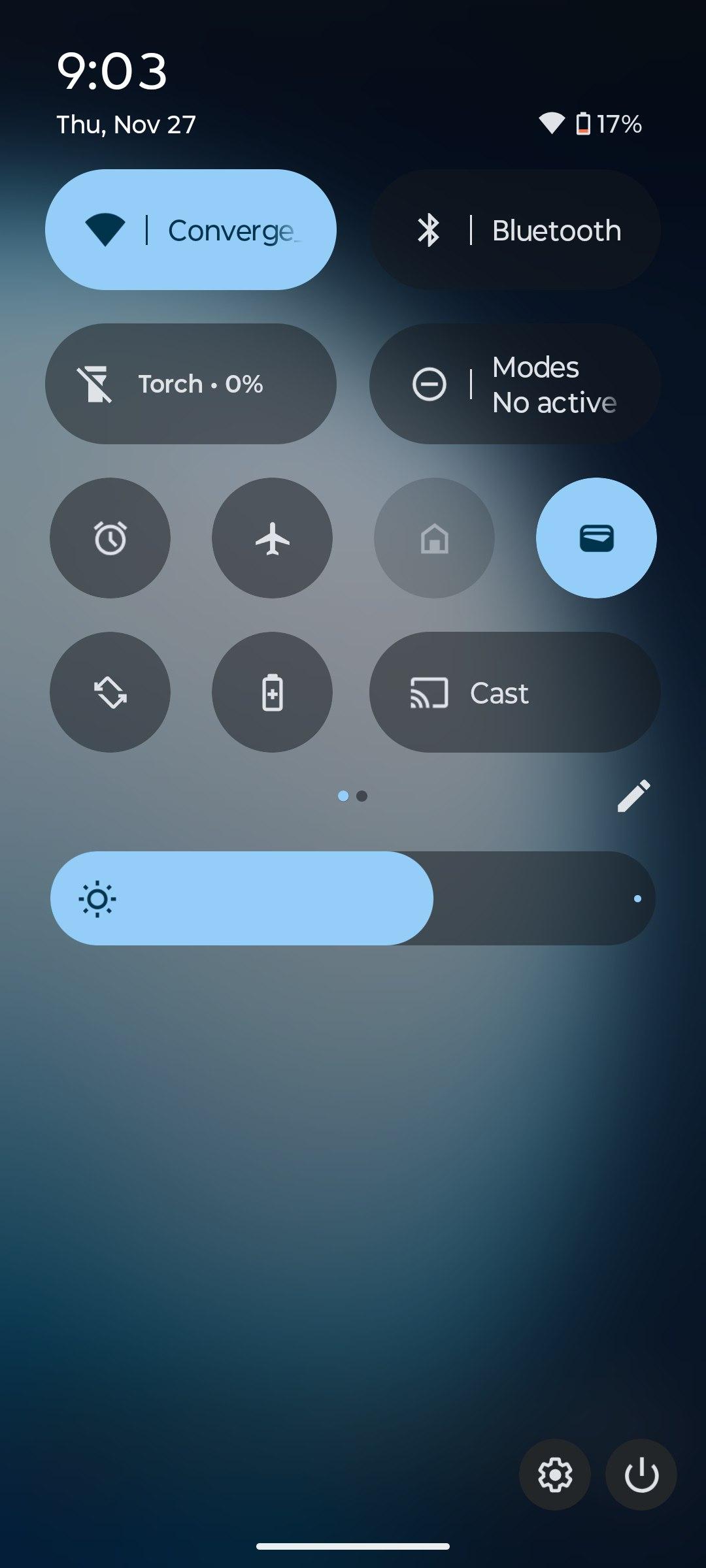Open the wallet tile

(596, 538)
